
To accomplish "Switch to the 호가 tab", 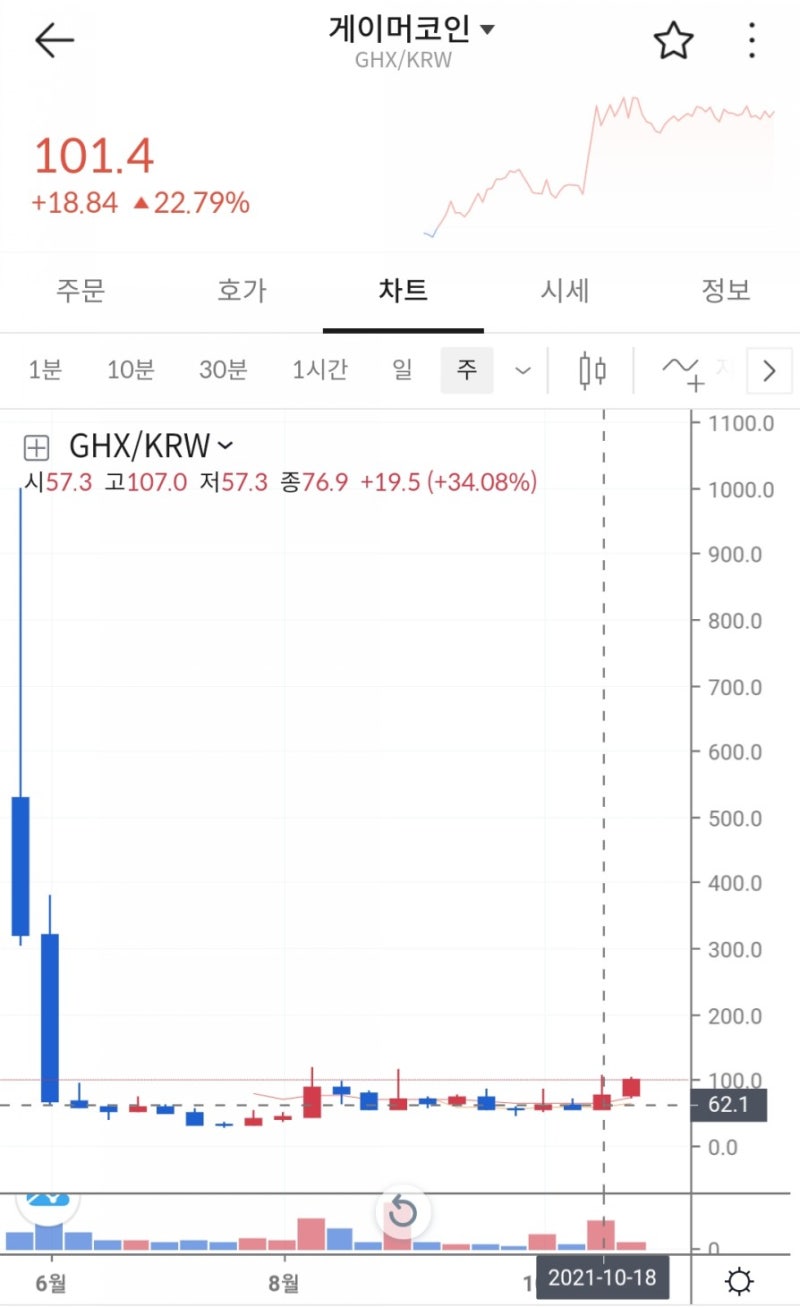I will pyautogui.click(x=241, y=290).
